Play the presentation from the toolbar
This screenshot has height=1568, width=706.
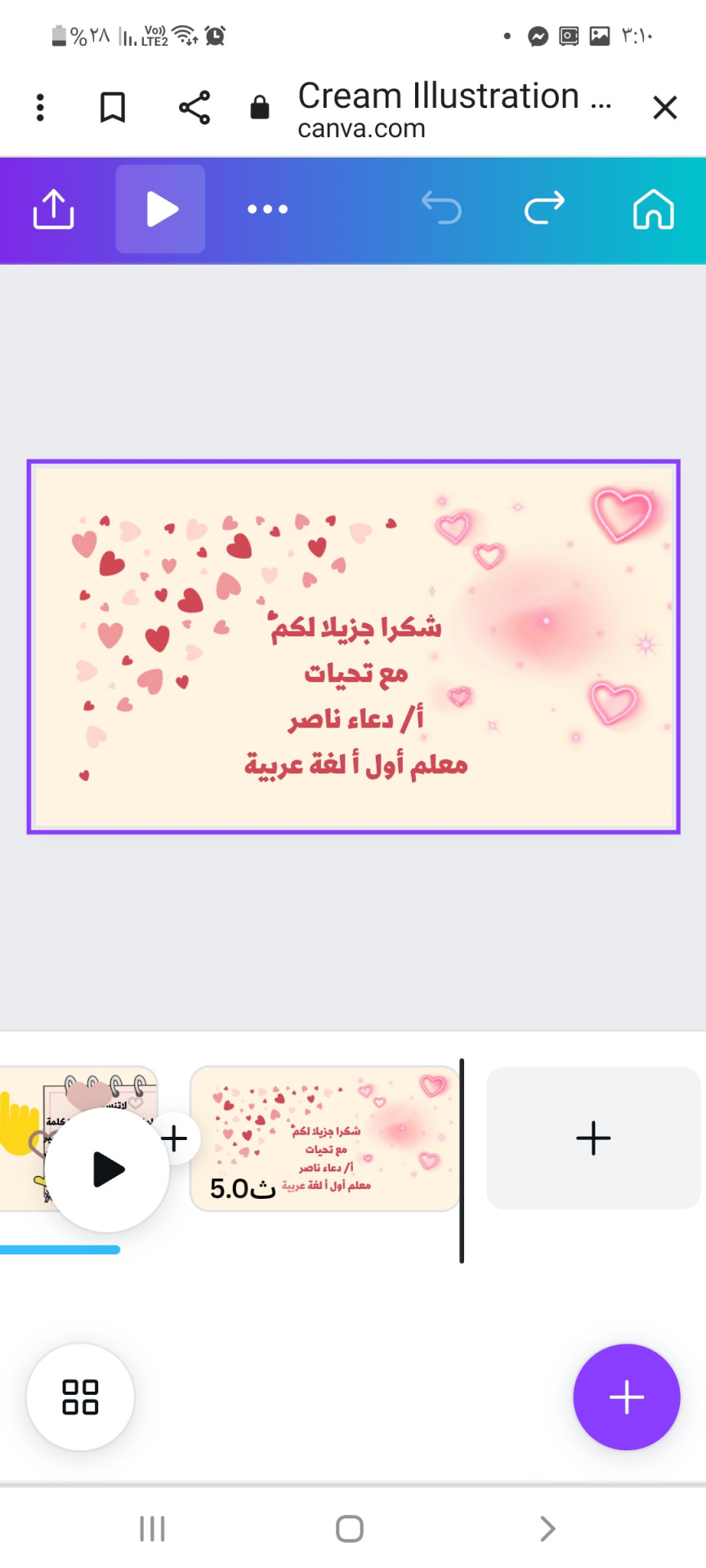pos(161,209)
